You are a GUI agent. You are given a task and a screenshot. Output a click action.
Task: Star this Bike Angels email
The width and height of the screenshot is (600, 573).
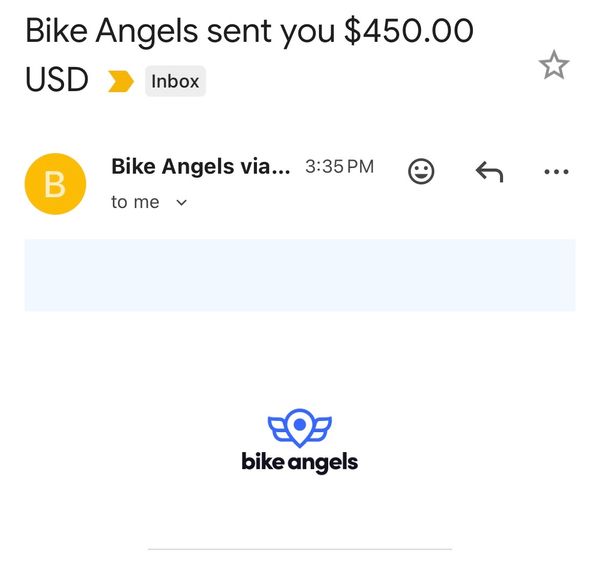(x=553, y=66)
